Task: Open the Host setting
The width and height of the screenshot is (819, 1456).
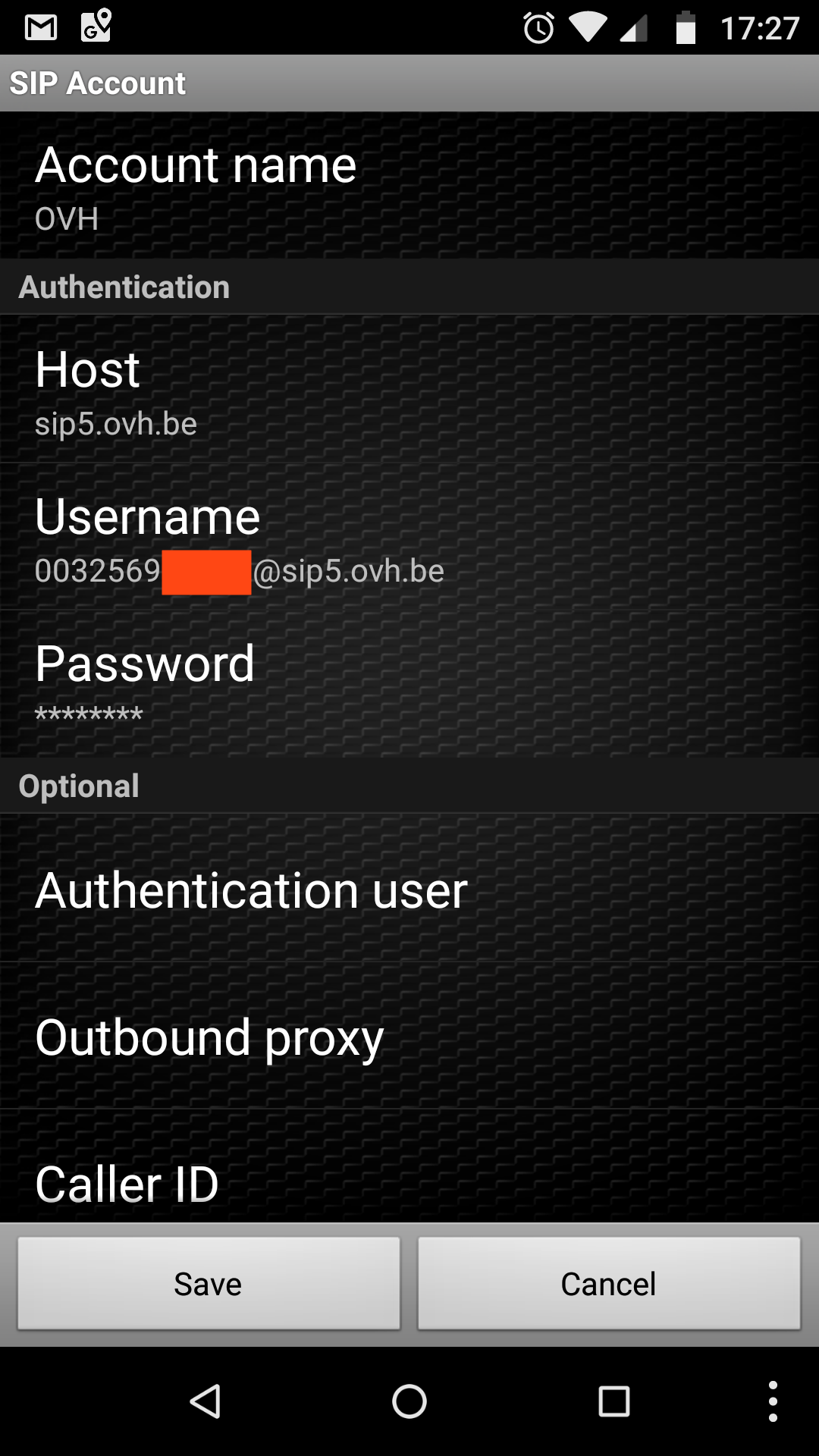Action: (409, 391)
